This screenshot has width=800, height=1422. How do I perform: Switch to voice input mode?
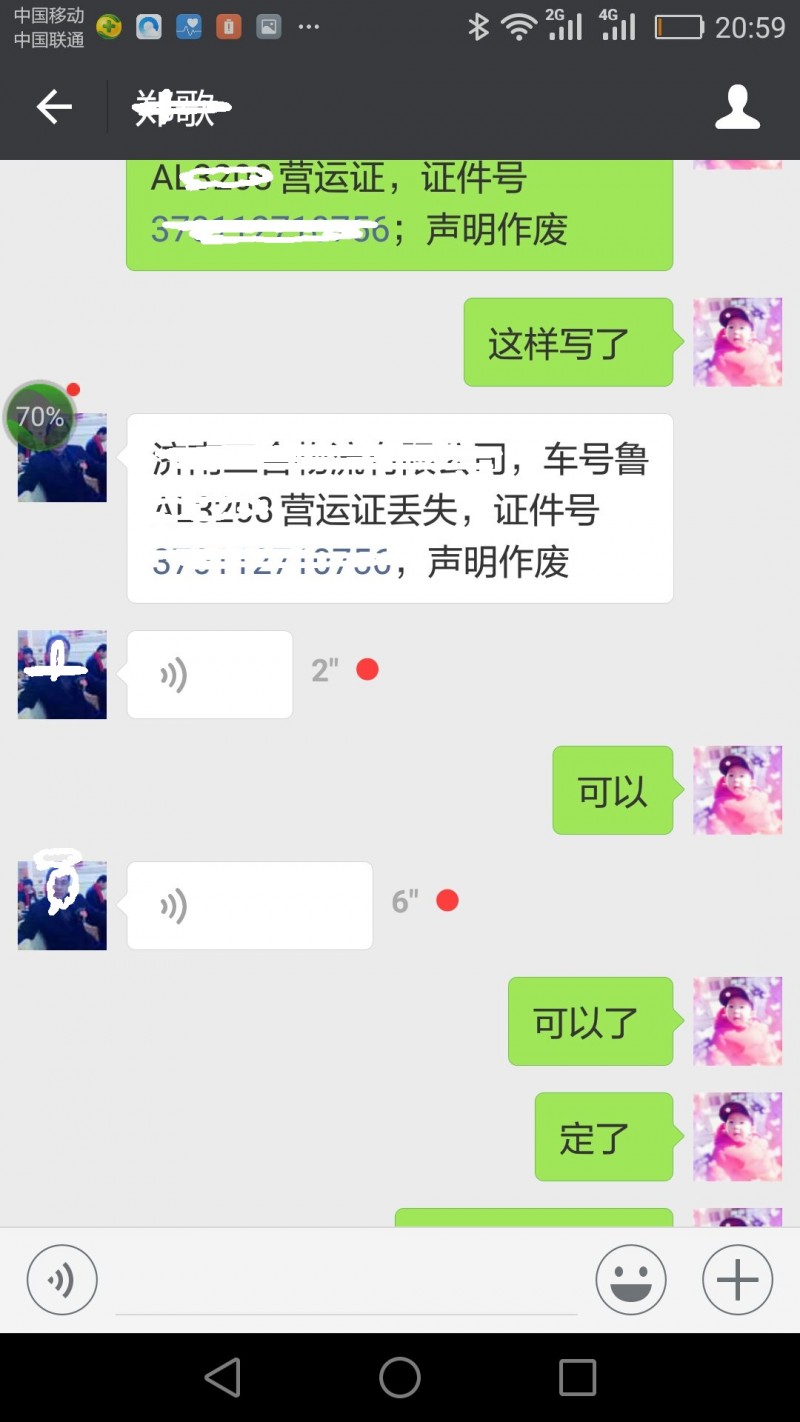[62, 1279]
